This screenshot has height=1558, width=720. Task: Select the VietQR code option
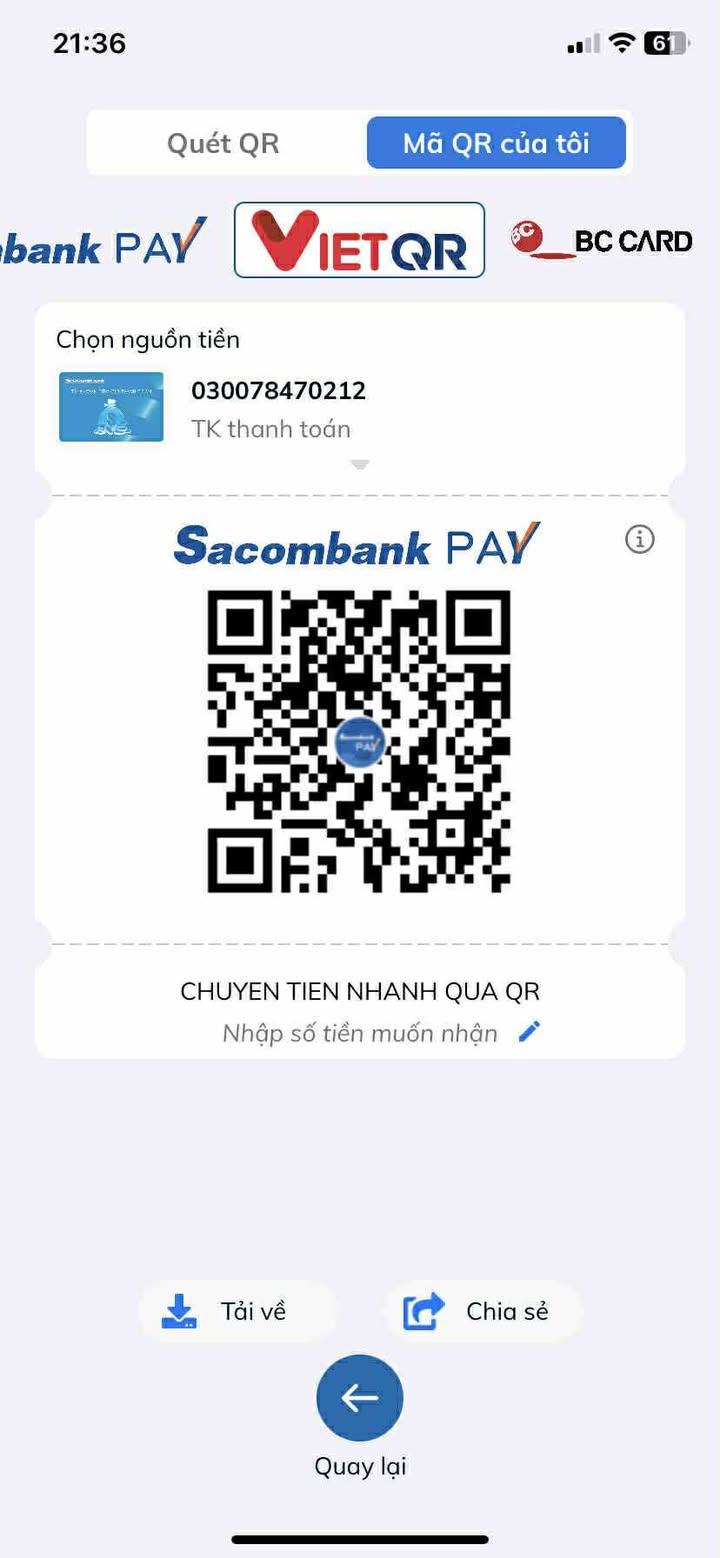[x=359, y=240]
